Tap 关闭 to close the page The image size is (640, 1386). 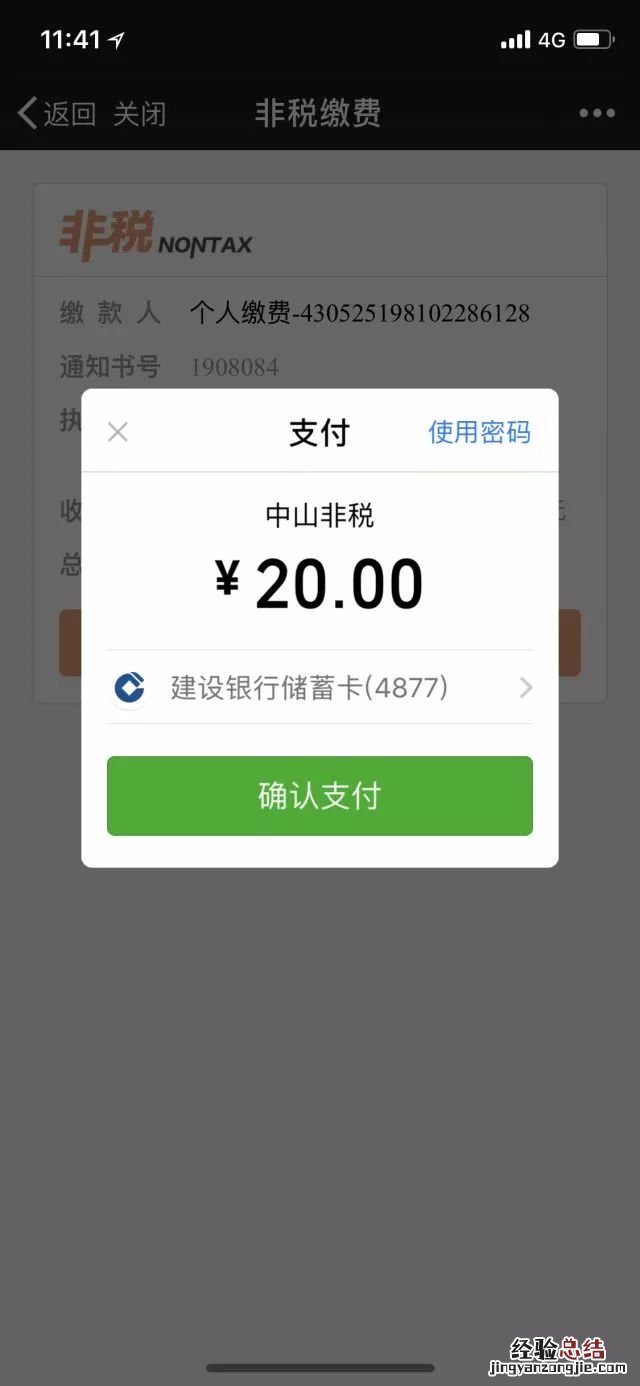click(x=139, y=114)
